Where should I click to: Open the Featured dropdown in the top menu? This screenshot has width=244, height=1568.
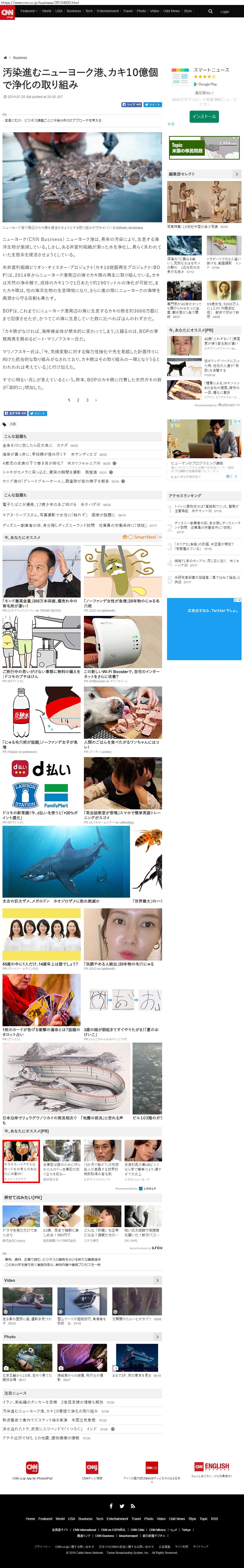point(29,11)
